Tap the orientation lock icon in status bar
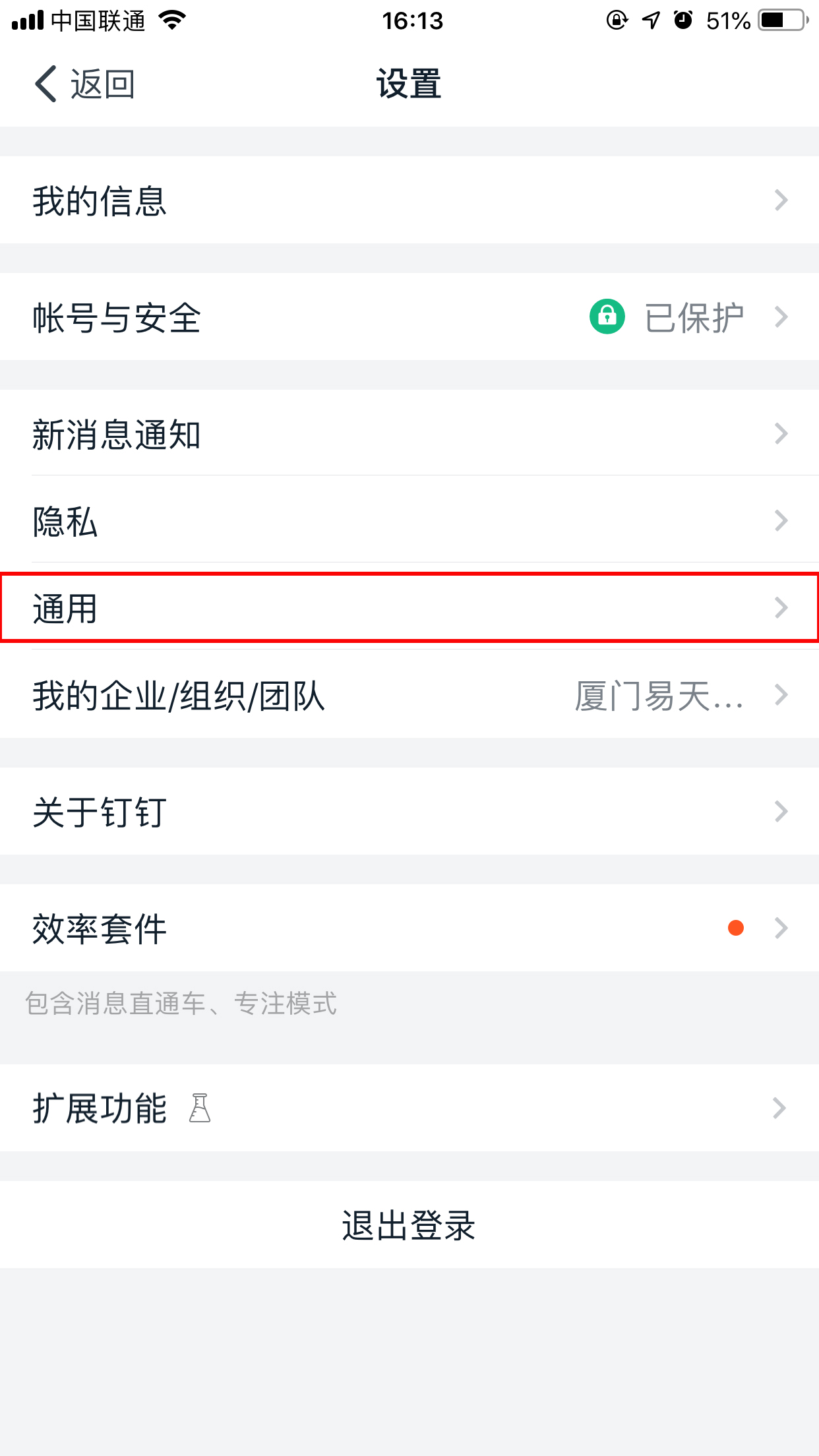This screenshot has width=819, height=1456. (615, 20)
